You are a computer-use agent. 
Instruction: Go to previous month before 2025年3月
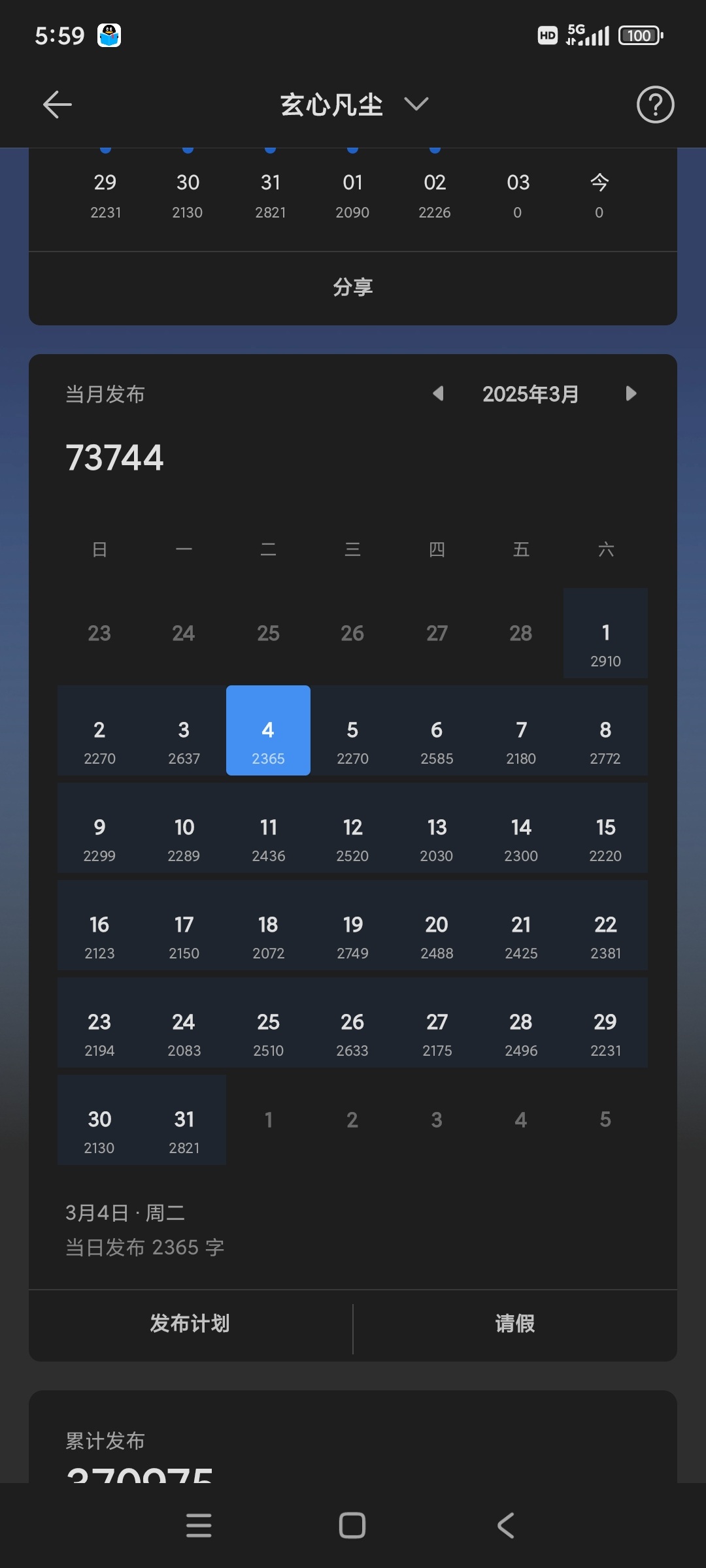(438, 393)
